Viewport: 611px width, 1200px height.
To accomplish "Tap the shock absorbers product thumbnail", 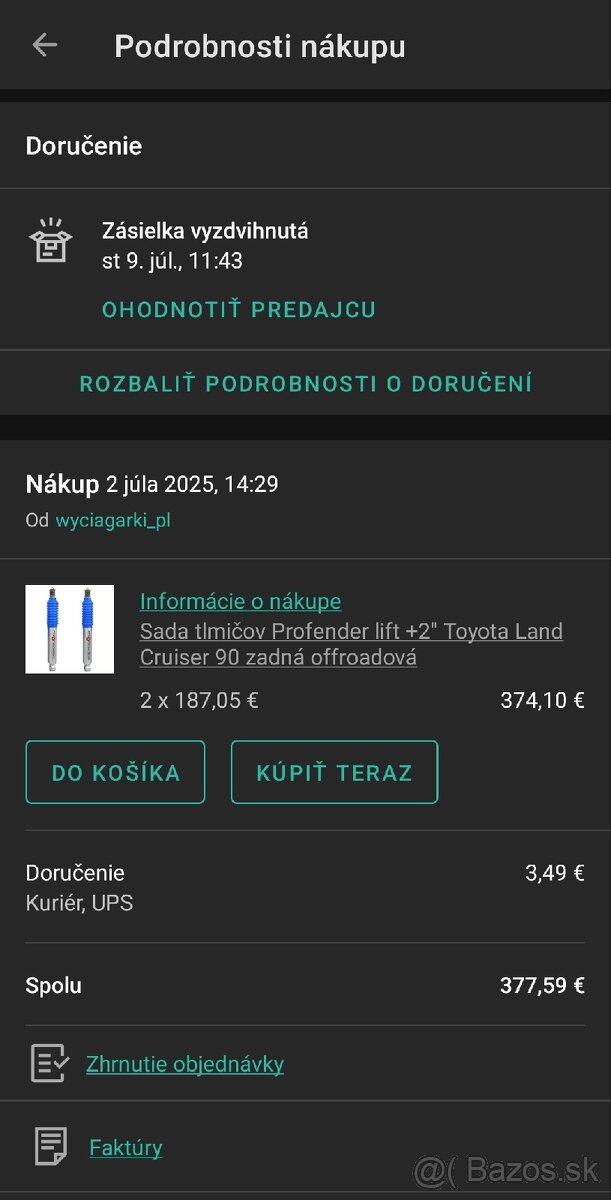I will click(x=69, y=629).
